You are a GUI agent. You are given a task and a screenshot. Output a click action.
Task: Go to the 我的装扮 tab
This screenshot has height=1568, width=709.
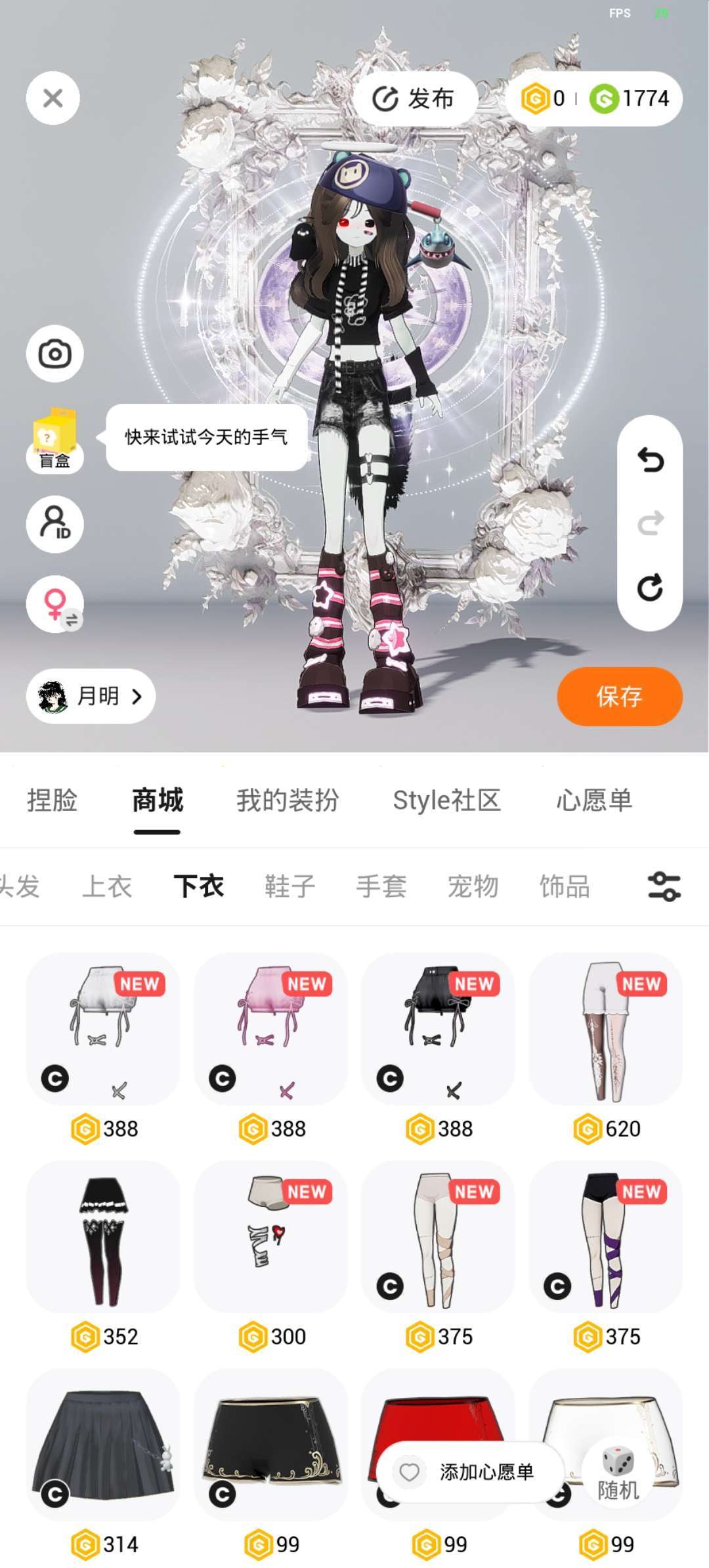(288, 800)
